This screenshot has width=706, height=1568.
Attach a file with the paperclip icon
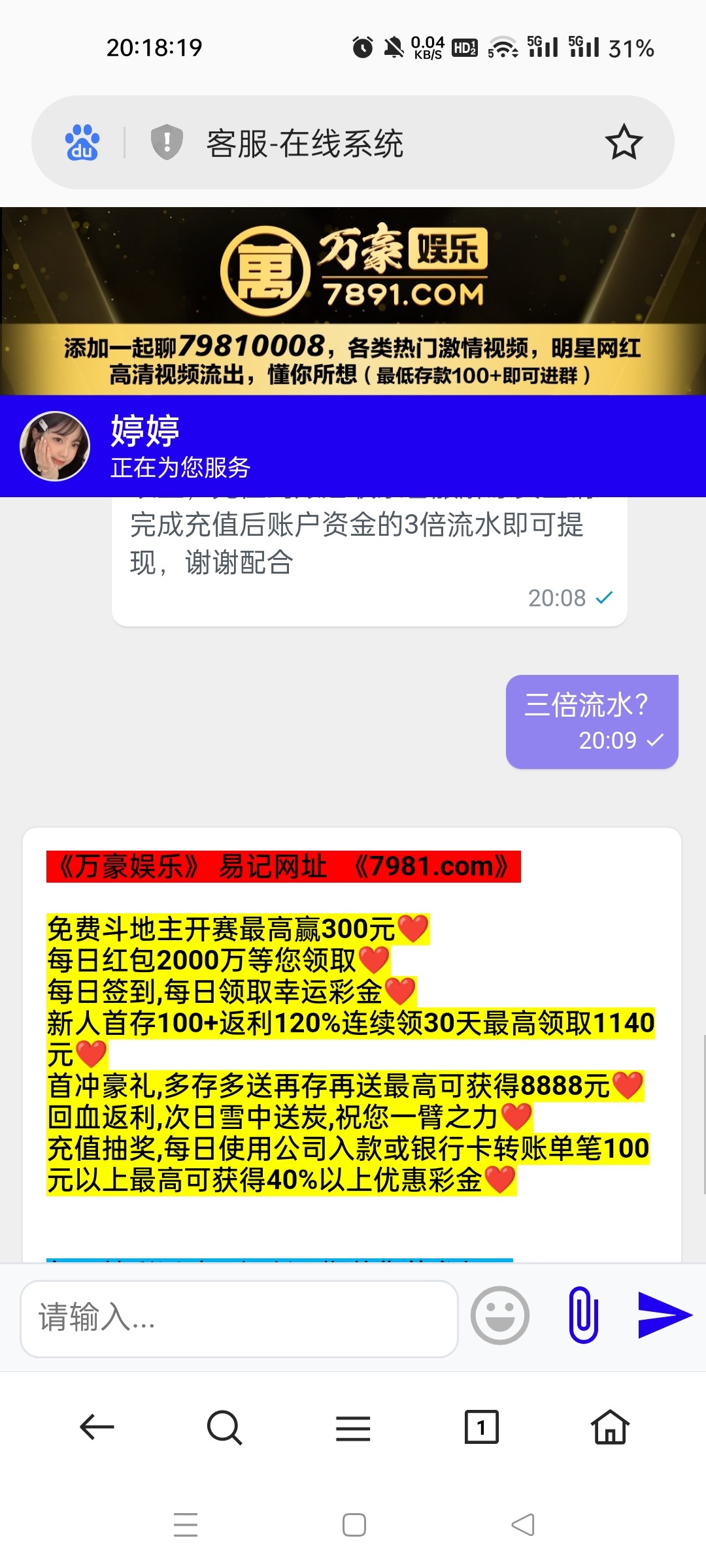pos(583,1315)
